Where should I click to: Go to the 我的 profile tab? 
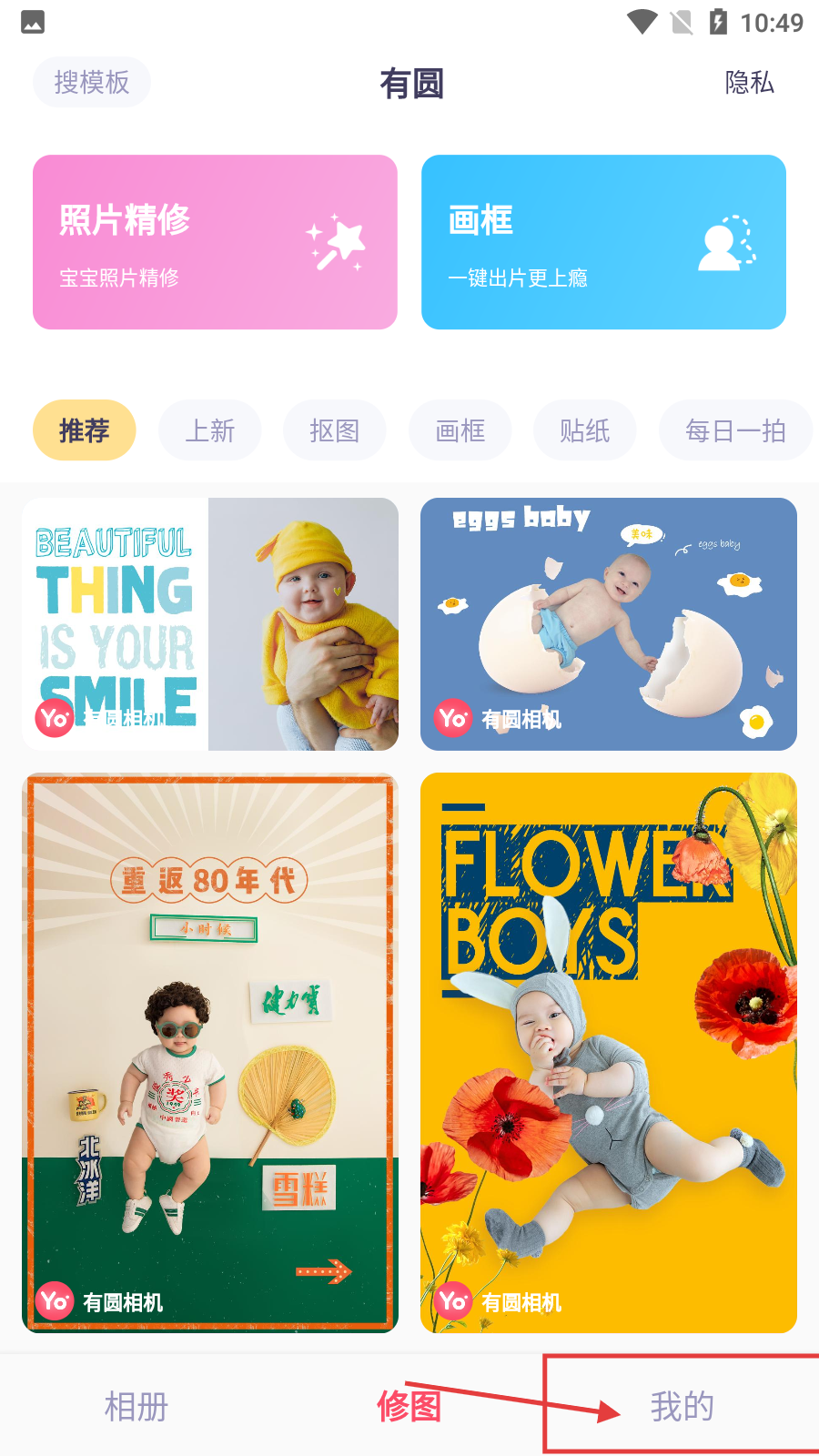click(x=682, y=1407)
